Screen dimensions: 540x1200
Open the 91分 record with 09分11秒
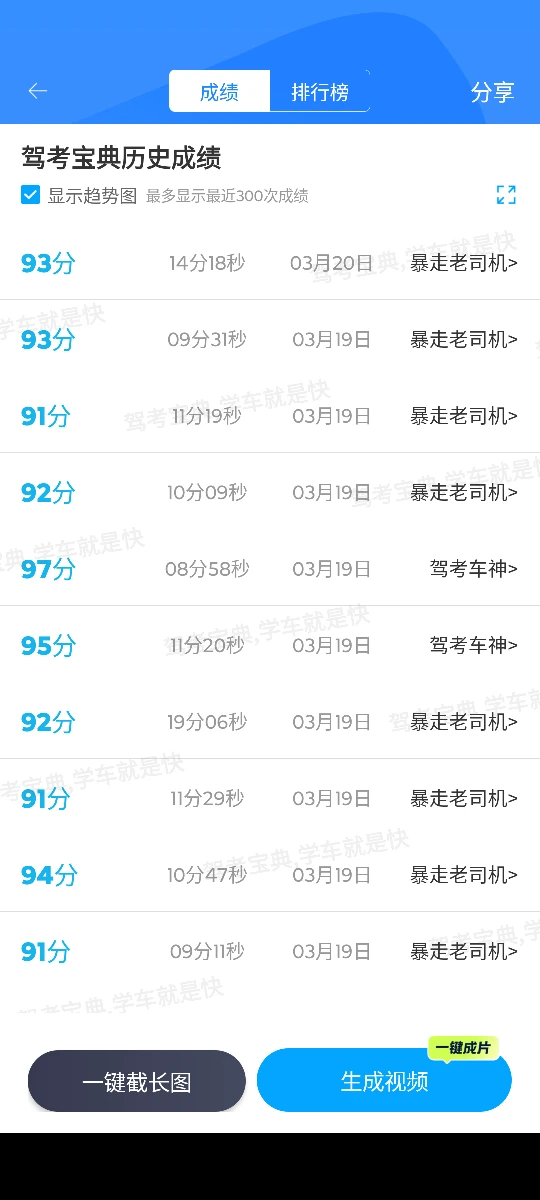pos(270,951)
